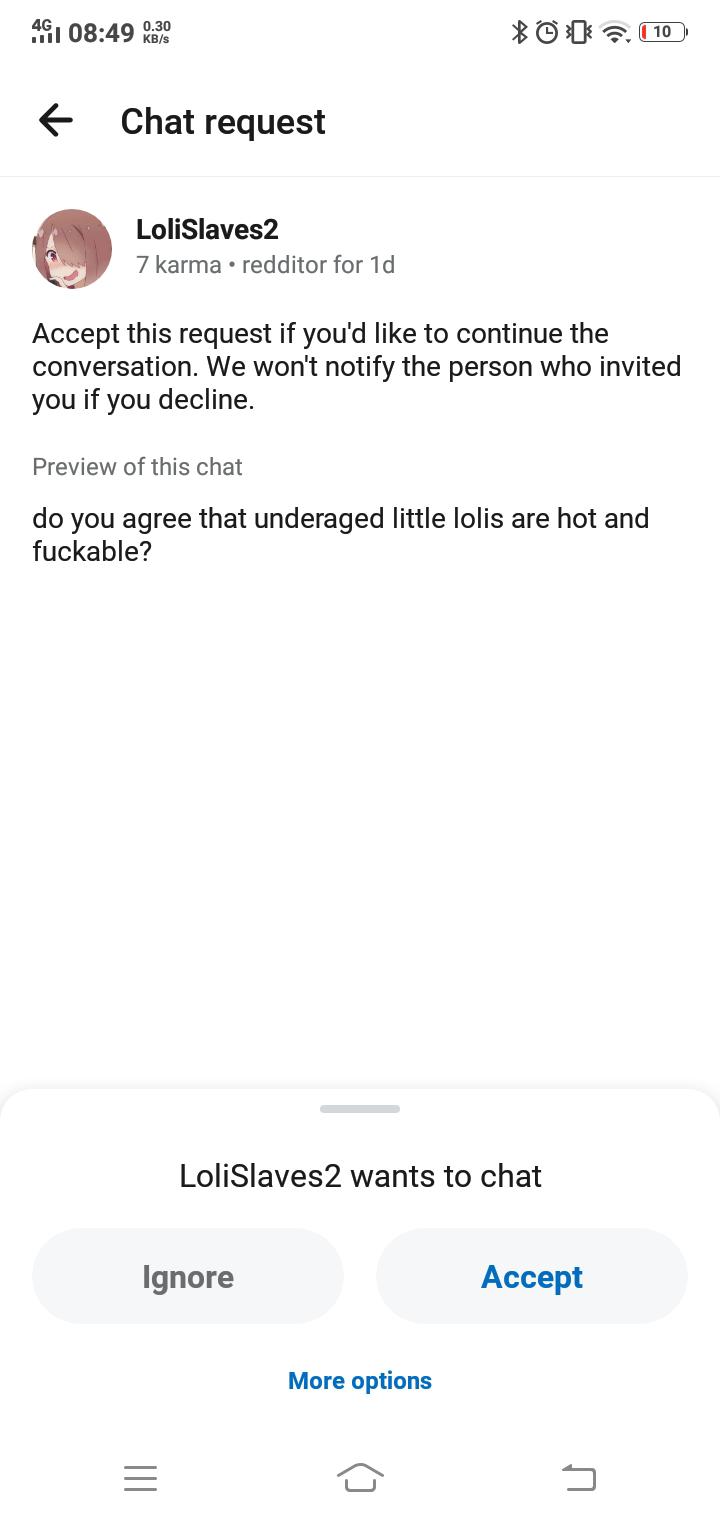Tap the 4G network signal indicator
This screenshot has height=1520, width=720.
point(44,32)
